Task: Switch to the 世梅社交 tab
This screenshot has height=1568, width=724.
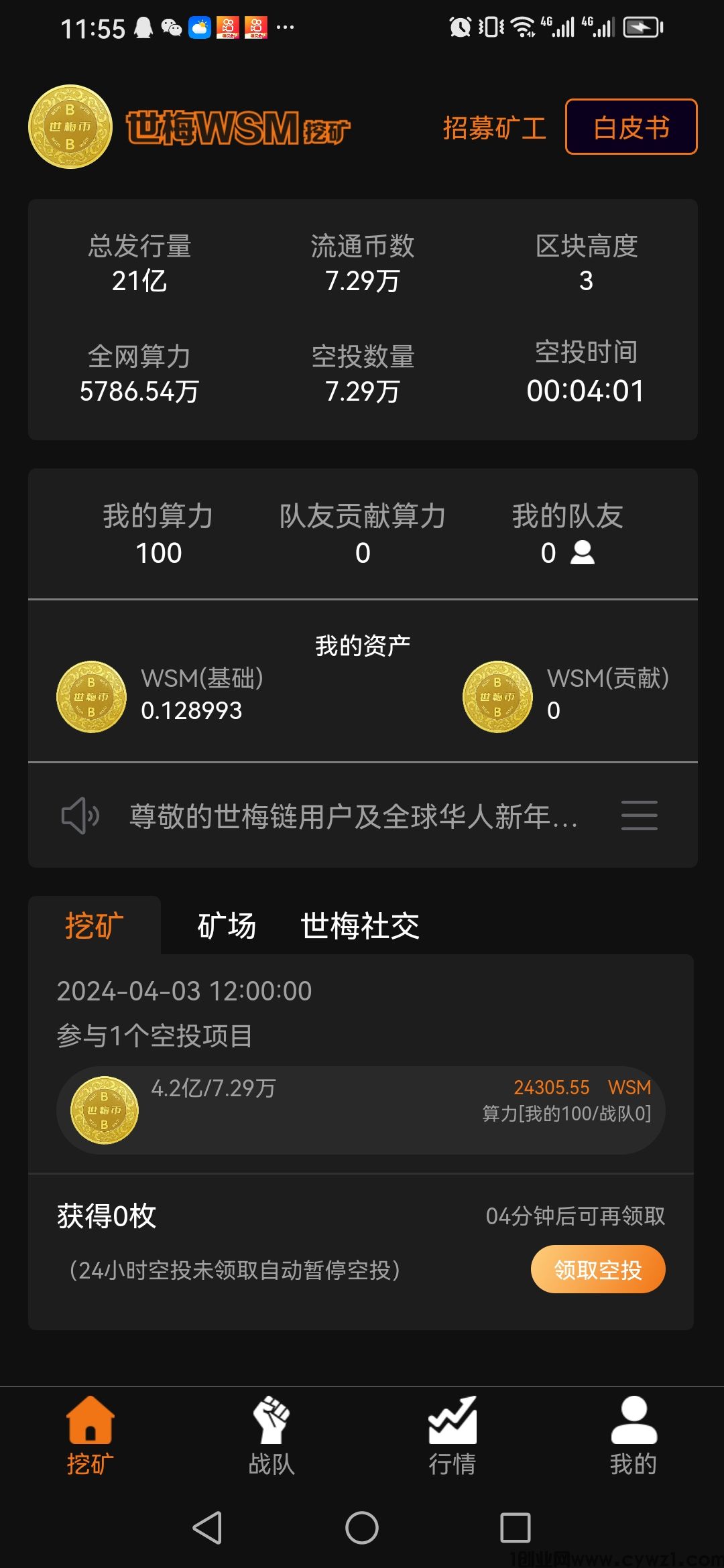Action: [360, 926]
